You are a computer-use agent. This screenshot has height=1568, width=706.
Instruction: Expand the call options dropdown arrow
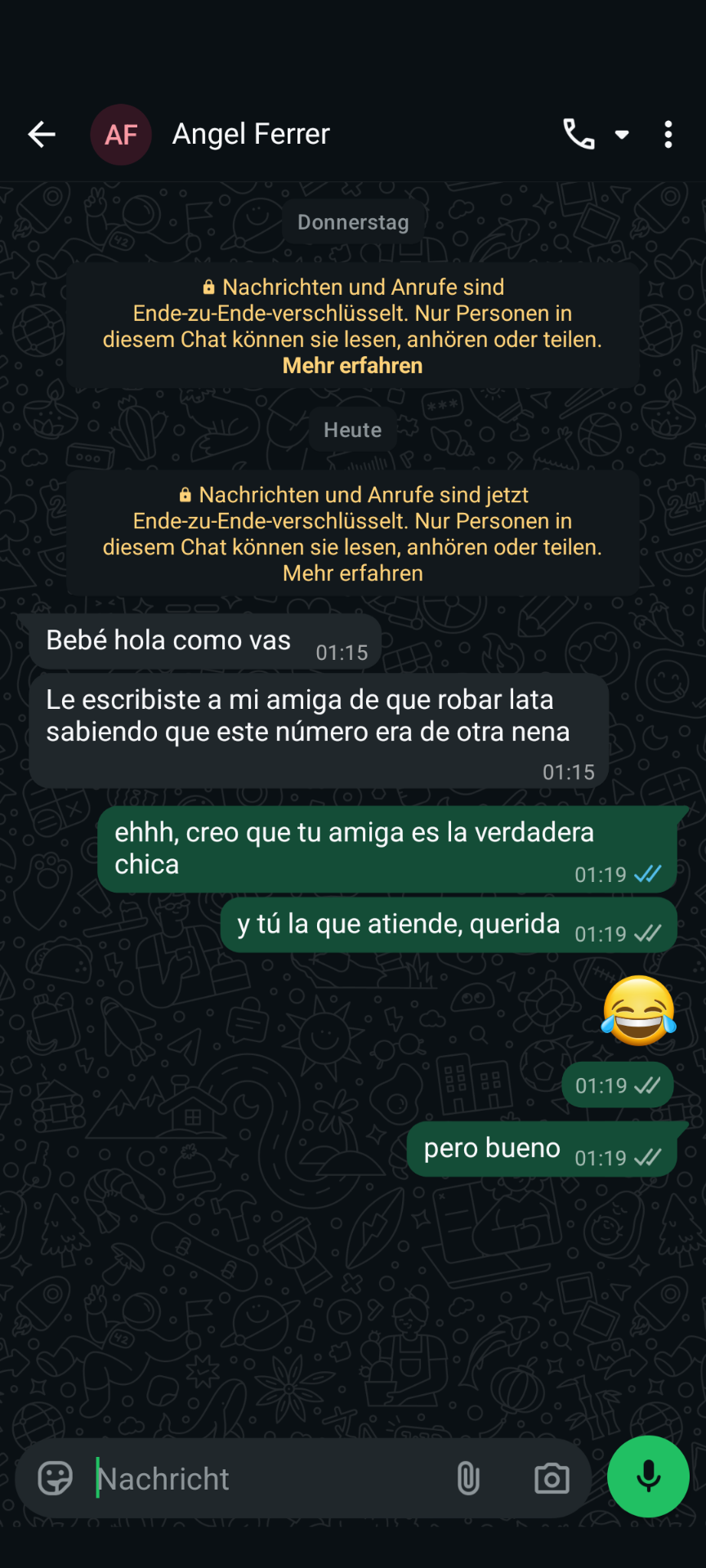click(x=622, y=135)
